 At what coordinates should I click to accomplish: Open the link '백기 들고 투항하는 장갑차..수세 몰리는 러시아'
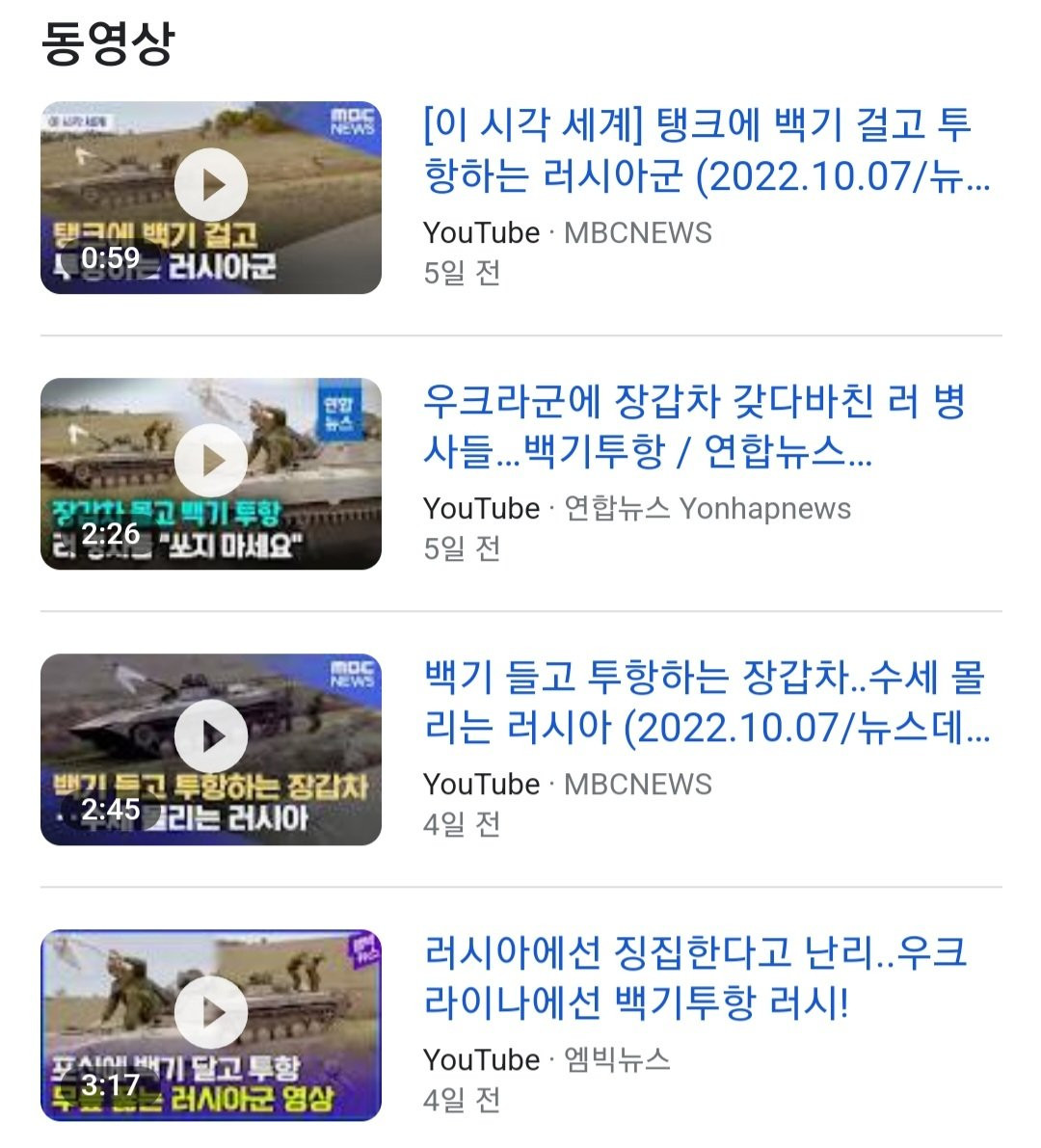click(706, 702)
